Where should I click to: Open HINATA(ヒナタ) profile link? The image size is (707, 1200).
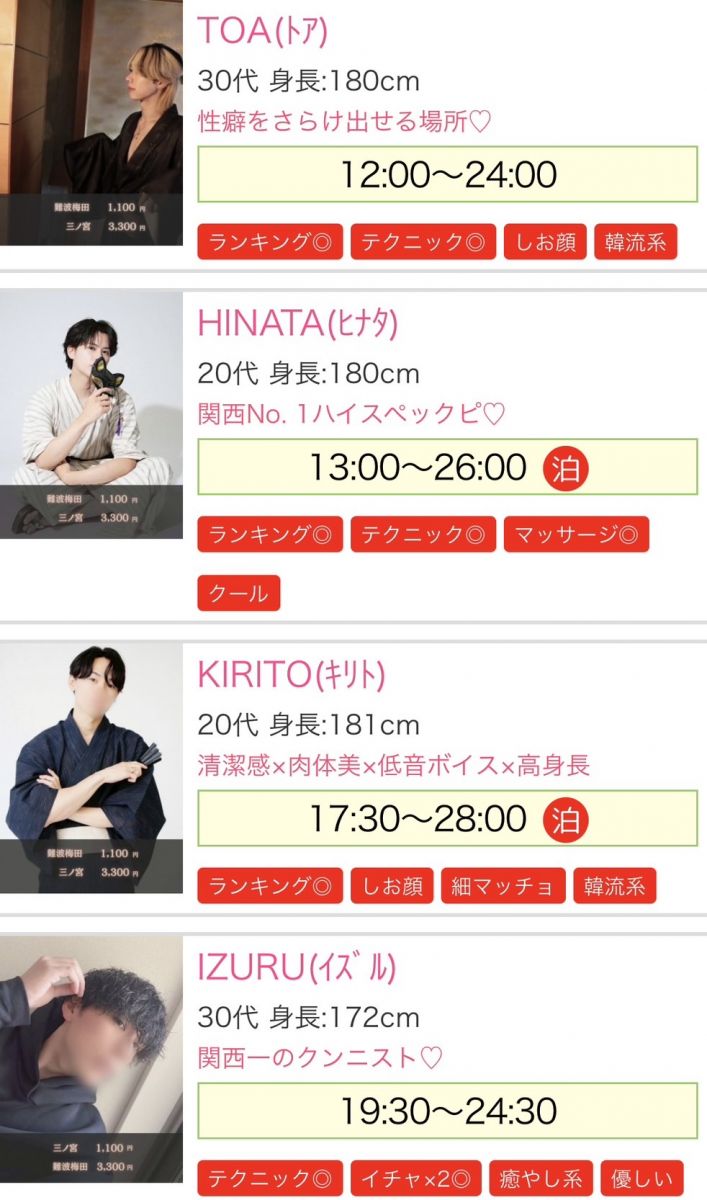tap(297, 323)
